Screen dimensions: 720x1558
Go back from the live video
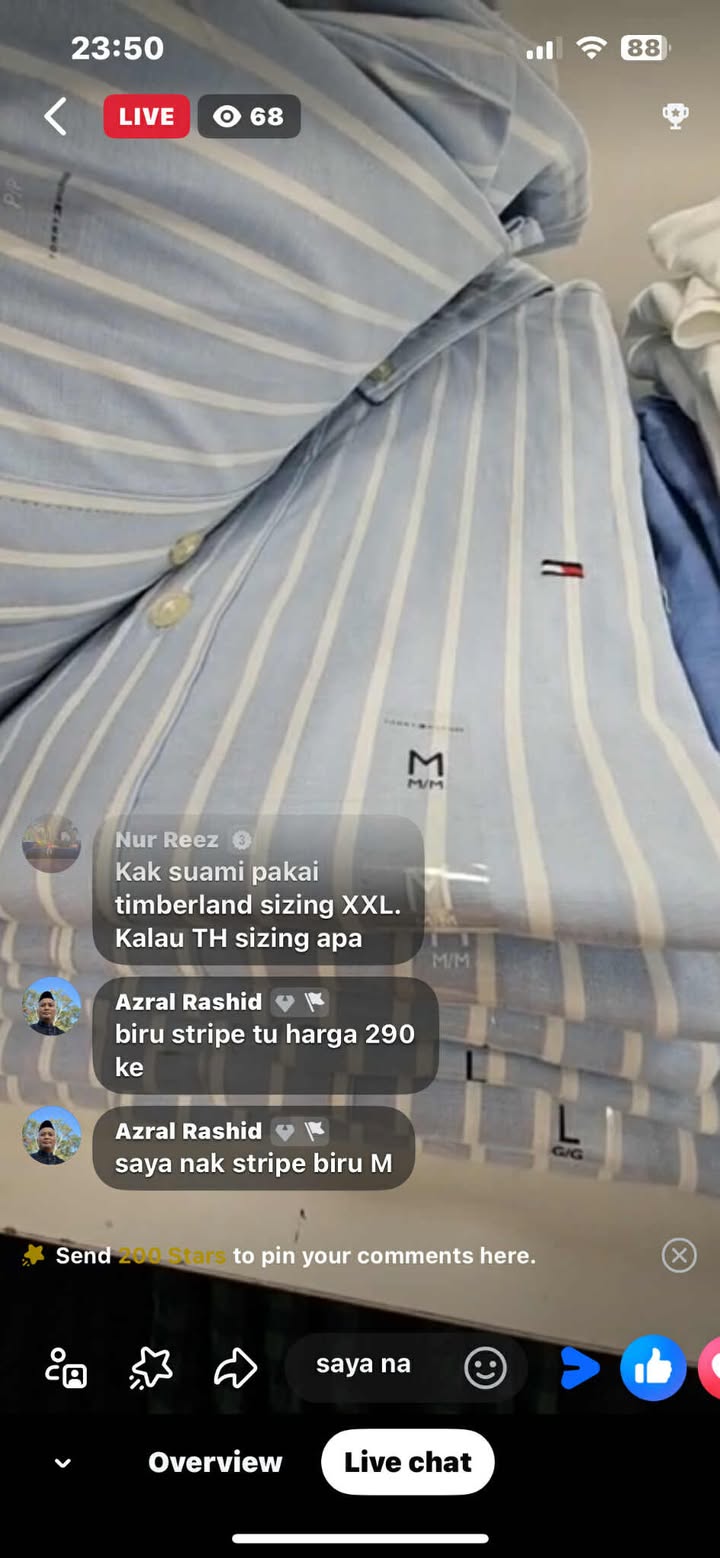(x=56, y=117)
